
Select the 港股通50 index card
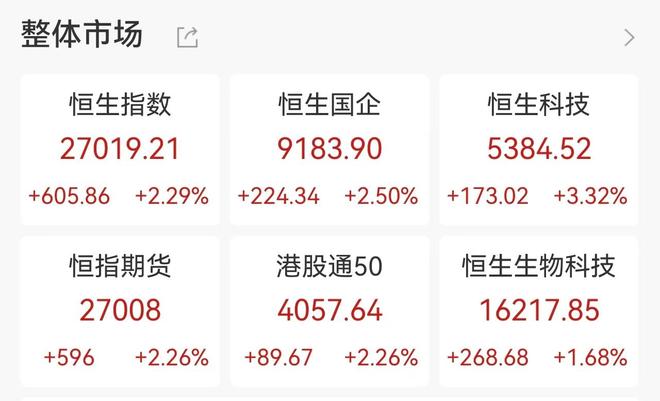pos(329,310)
